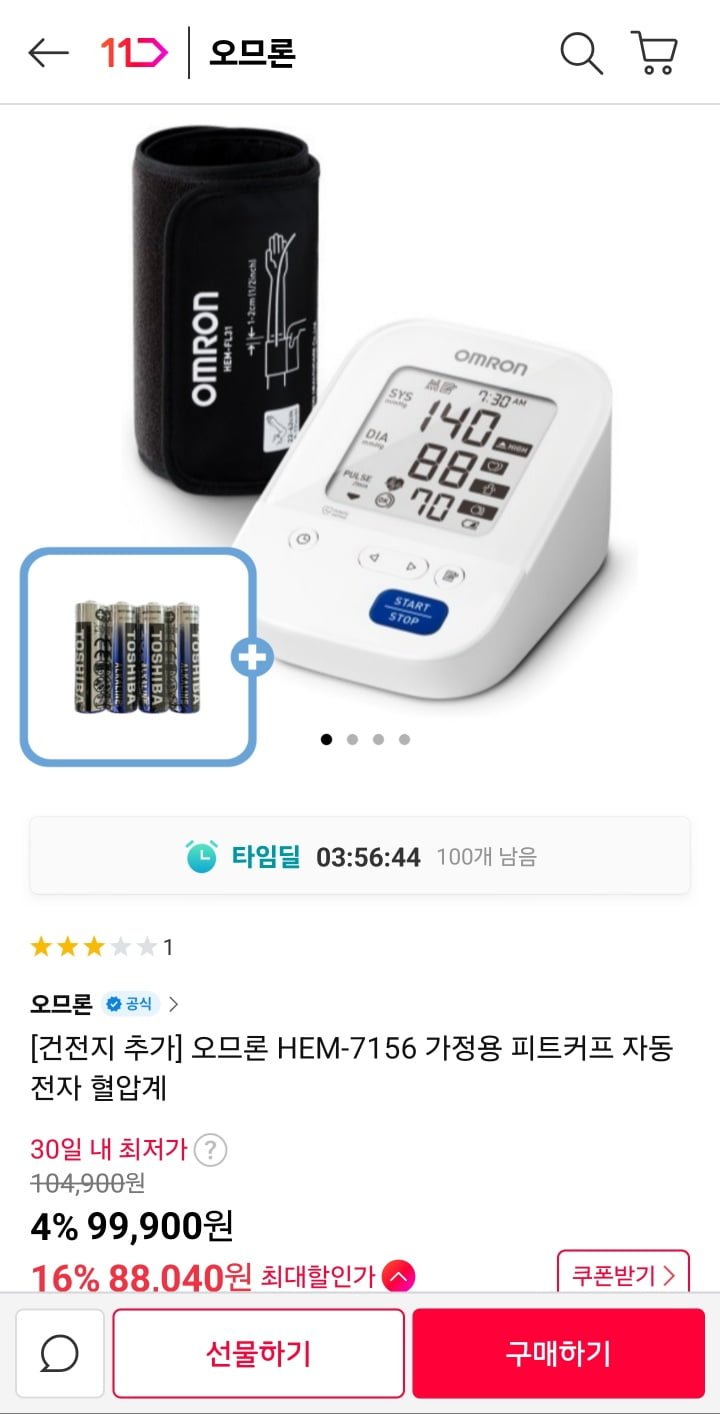The image size is (720, 1414).
Task: Open the shopping cart
Action: pyautogui.click(x=655, y=52)
